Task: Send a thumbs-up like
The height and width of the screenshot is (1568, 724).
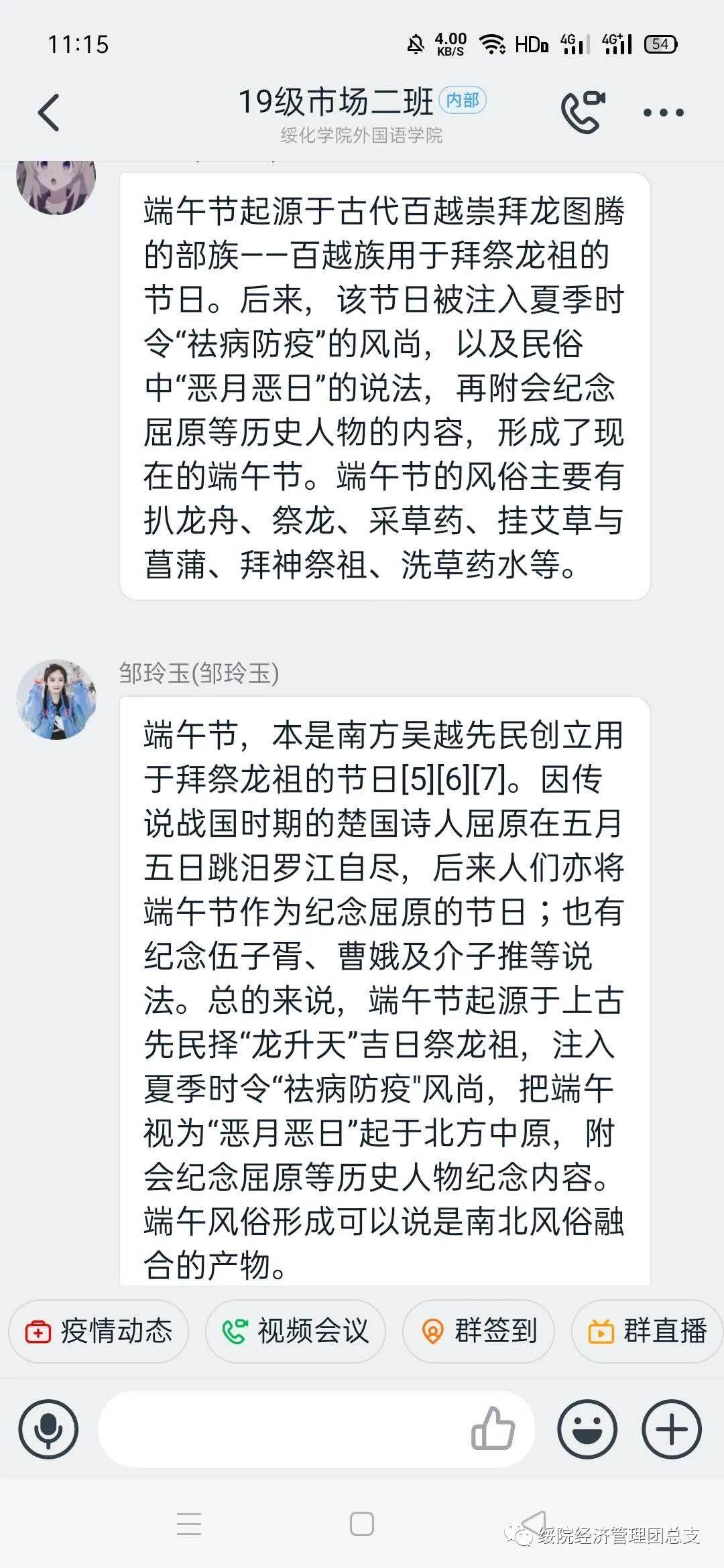Action: click(493, 1429)
